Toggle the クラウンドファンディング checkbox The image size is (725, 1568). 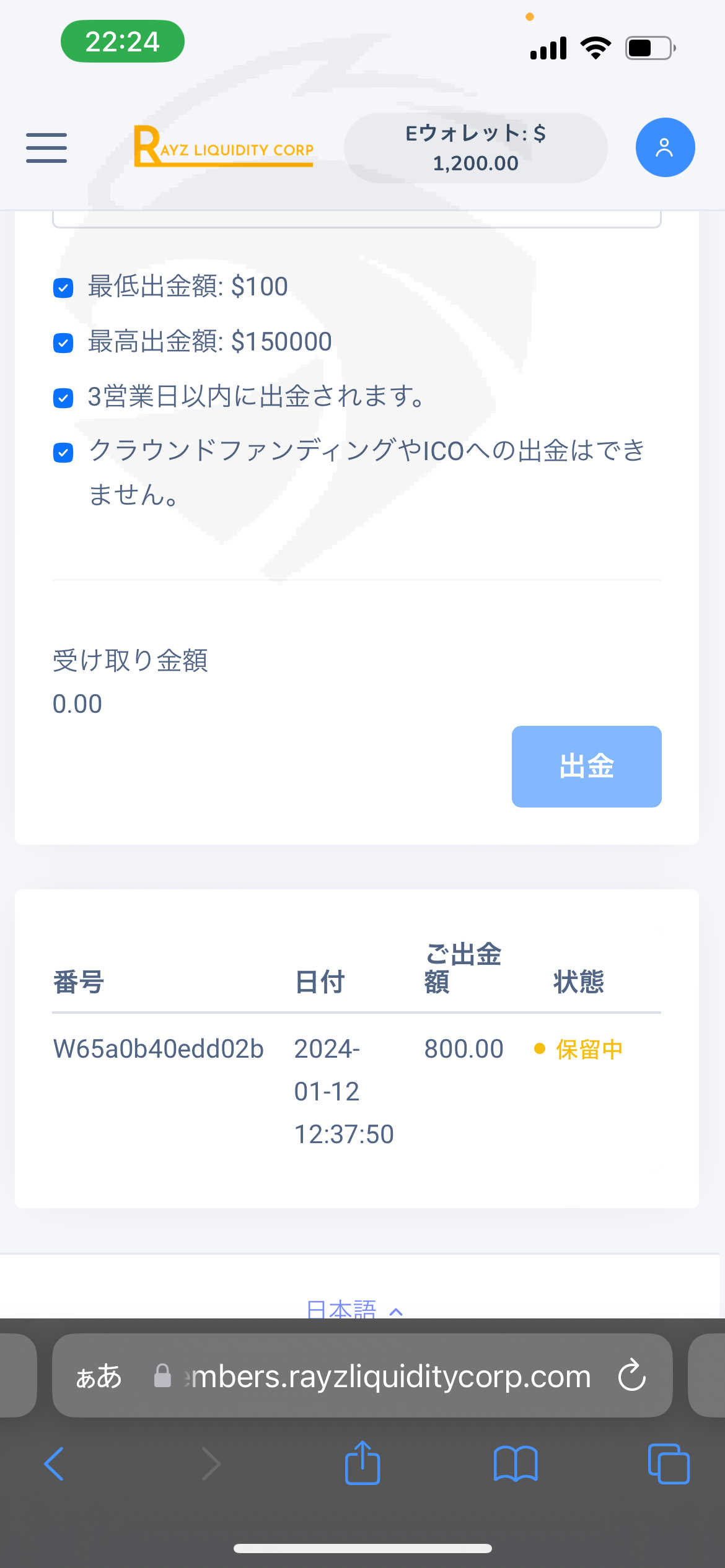click(x=63, y=453)
